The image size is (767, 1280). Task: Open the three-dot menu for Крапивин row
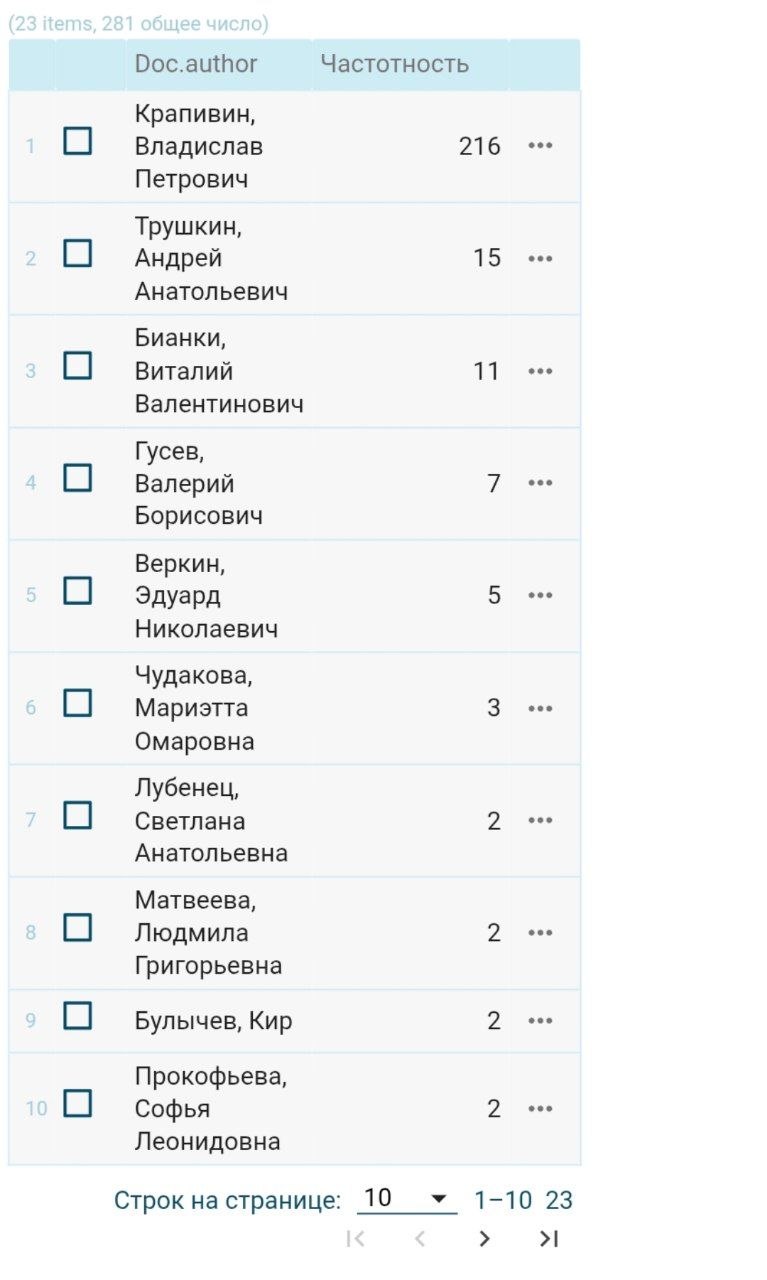(540, 146)
